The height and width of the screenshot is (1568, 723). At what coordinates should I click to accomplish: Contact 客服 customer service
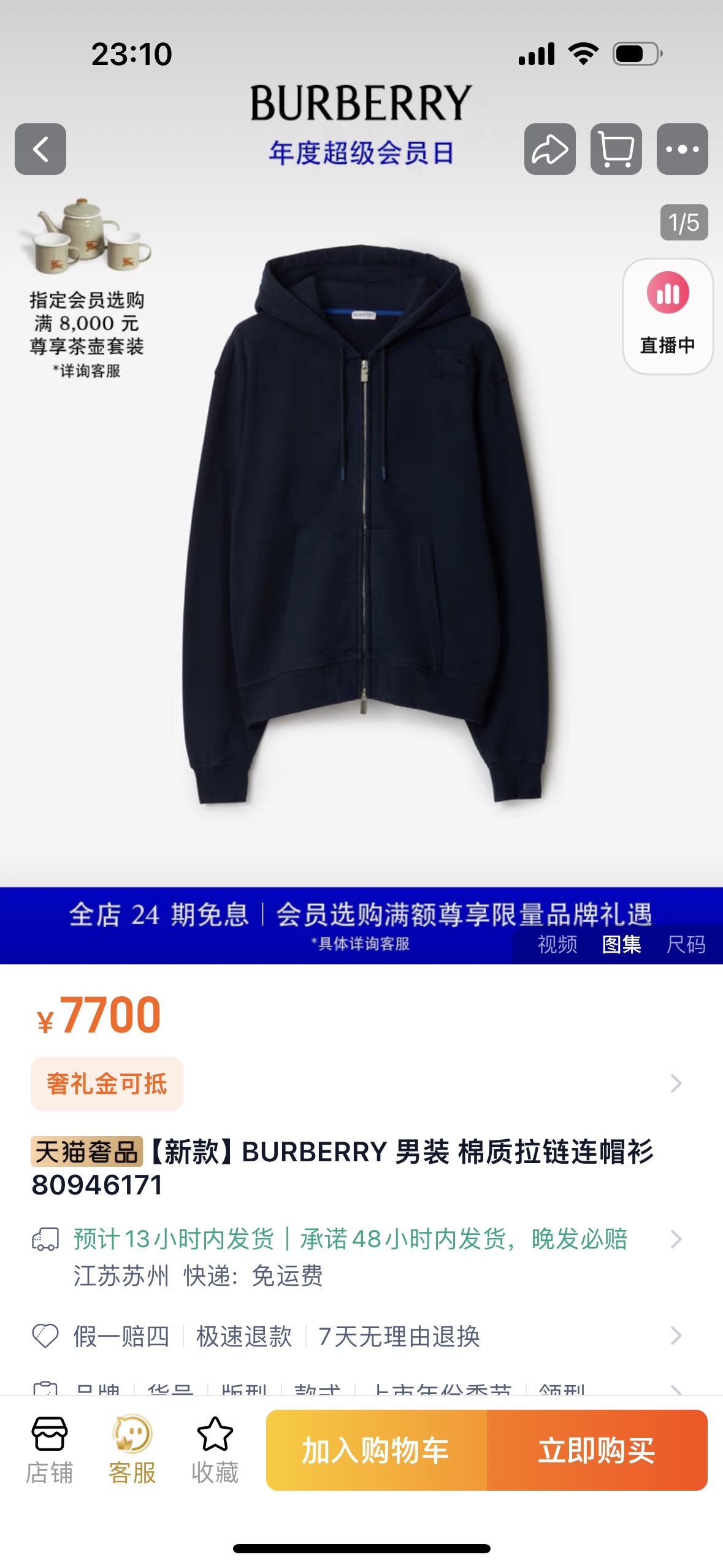pos(132,1450)
